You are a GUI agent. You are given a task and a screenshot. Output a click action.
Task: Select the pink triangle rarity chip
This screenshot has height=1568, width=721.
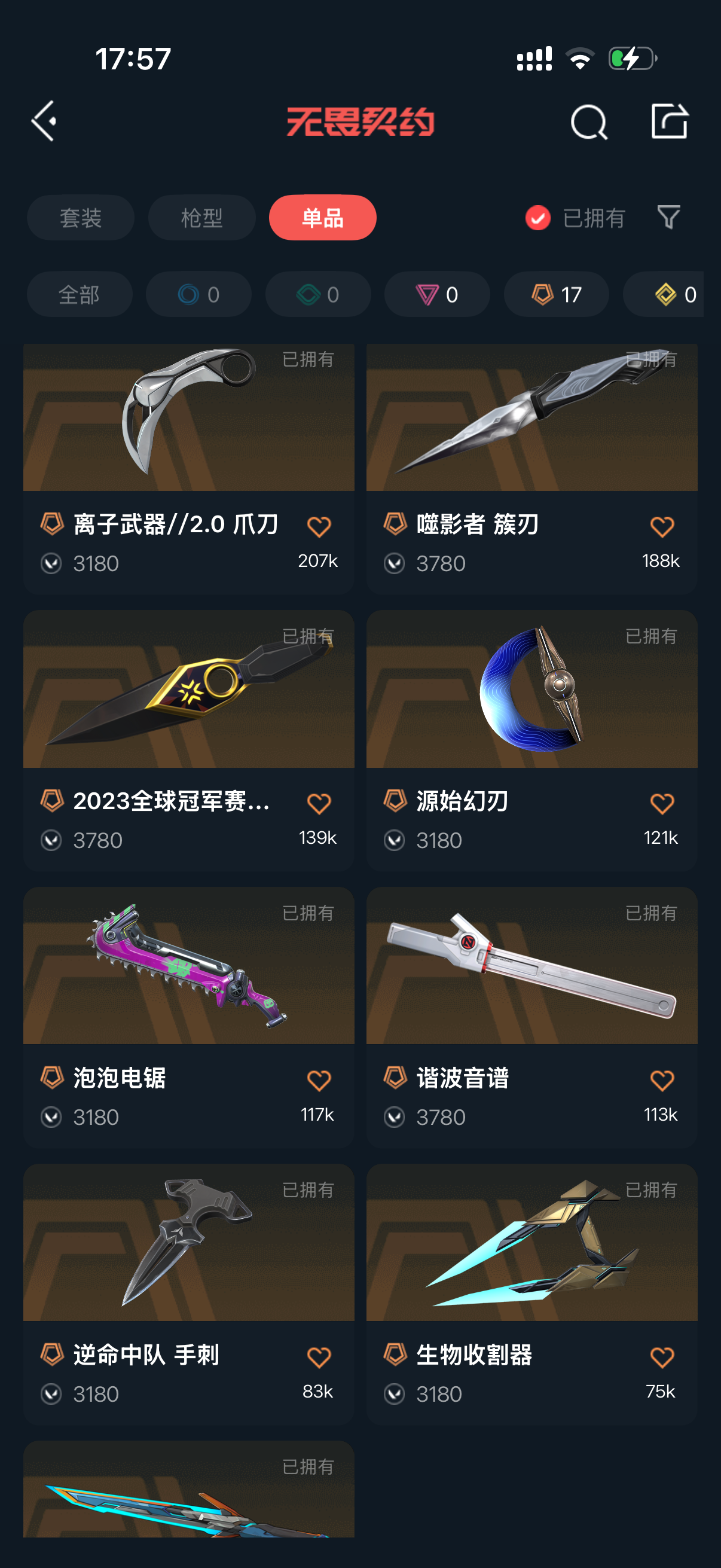(437, 294)
